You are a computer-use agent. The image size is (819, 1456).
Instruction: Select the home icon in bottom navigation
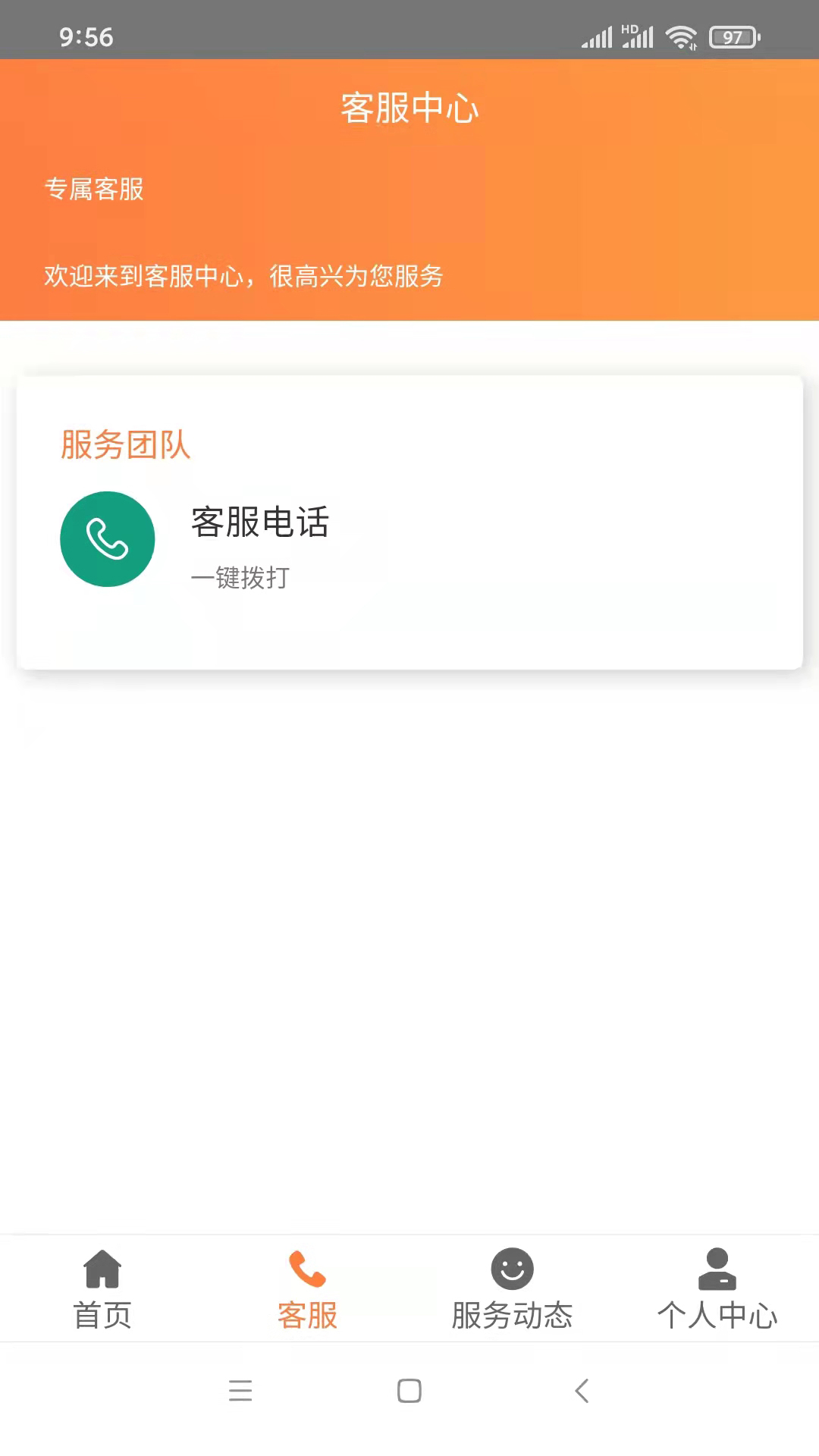click(x=102, y=1267)
